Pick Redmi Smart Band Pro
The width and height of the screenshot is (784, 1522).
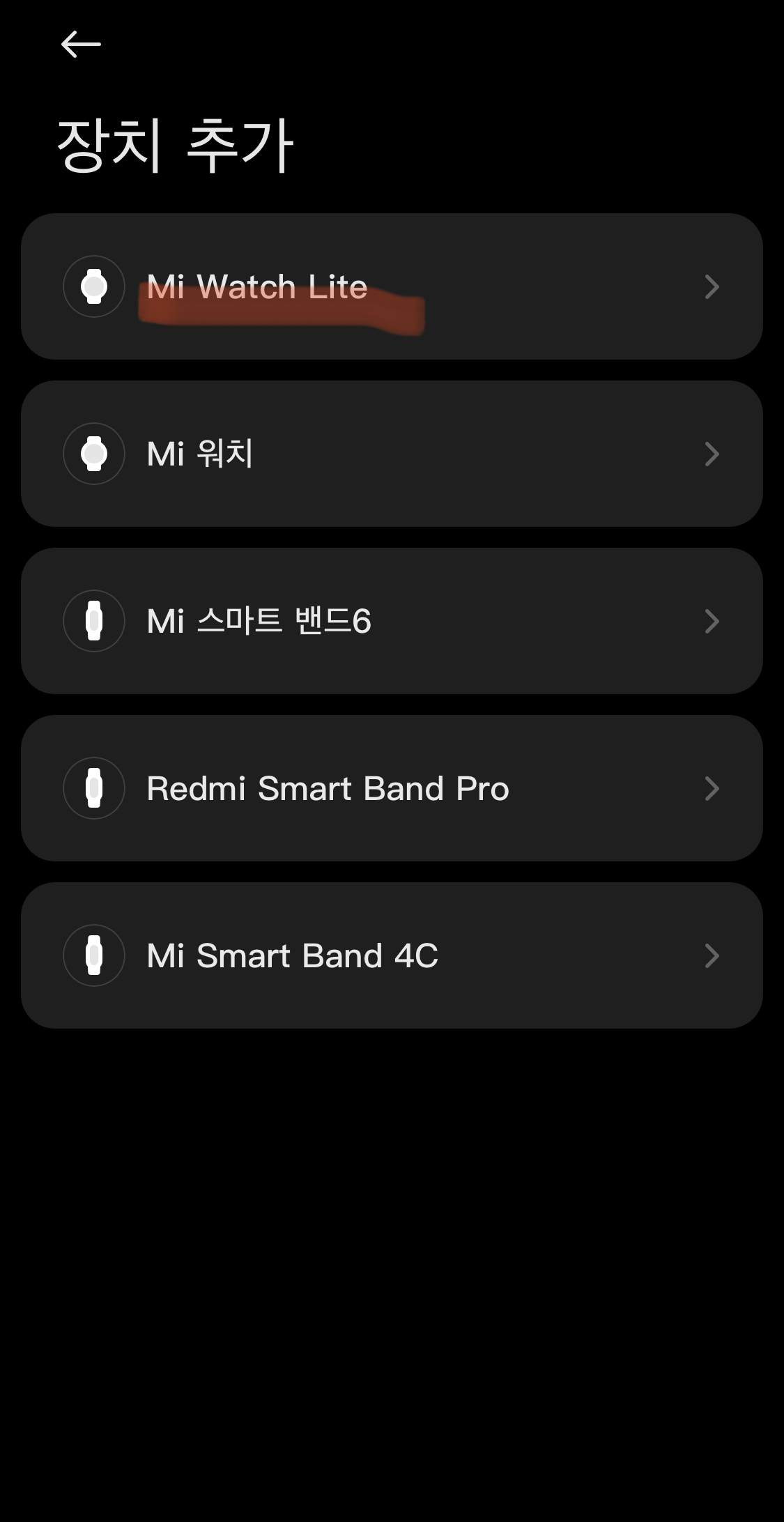(x=392, y=788)
